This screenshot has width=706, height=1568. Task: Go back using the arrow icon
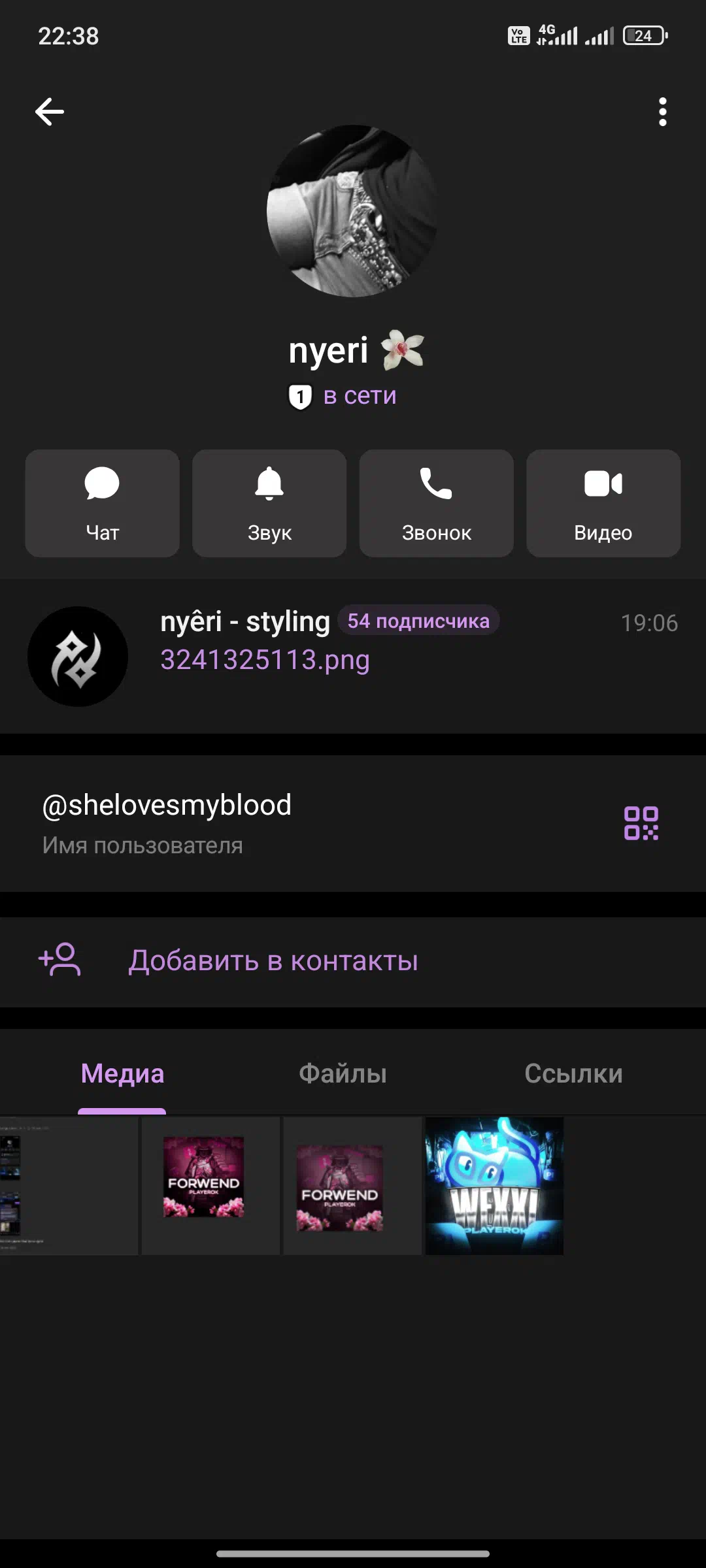click(50, 112)
